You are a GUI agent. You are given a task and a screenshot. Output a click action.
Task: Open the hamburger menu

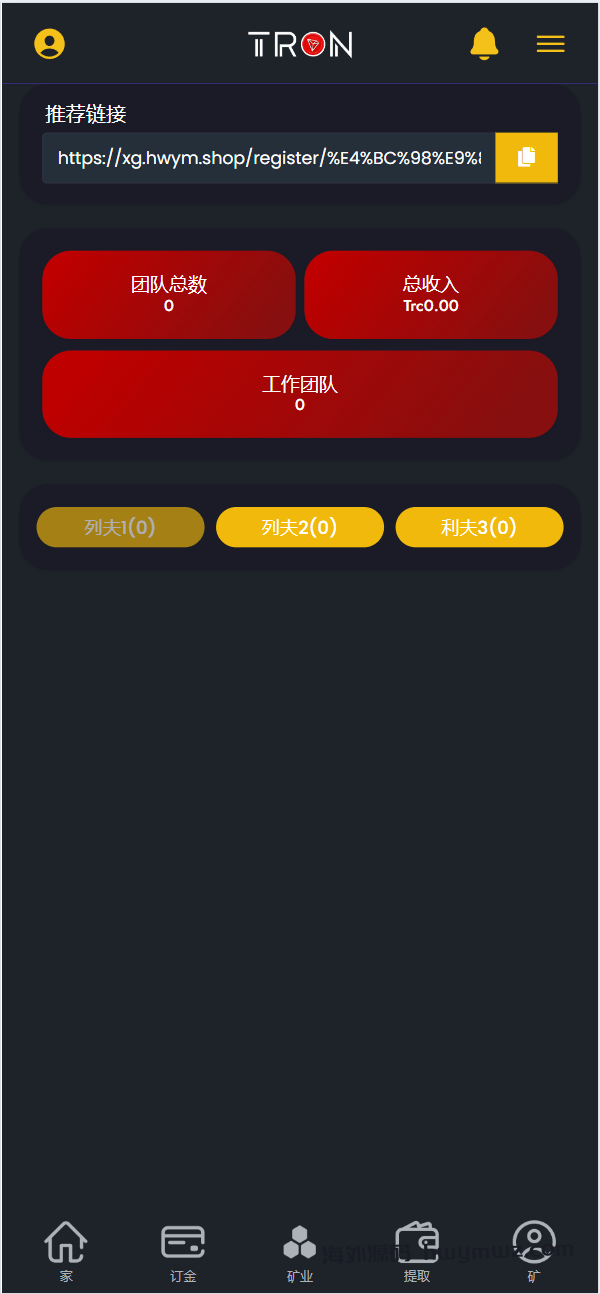click(x=550, y=44)
